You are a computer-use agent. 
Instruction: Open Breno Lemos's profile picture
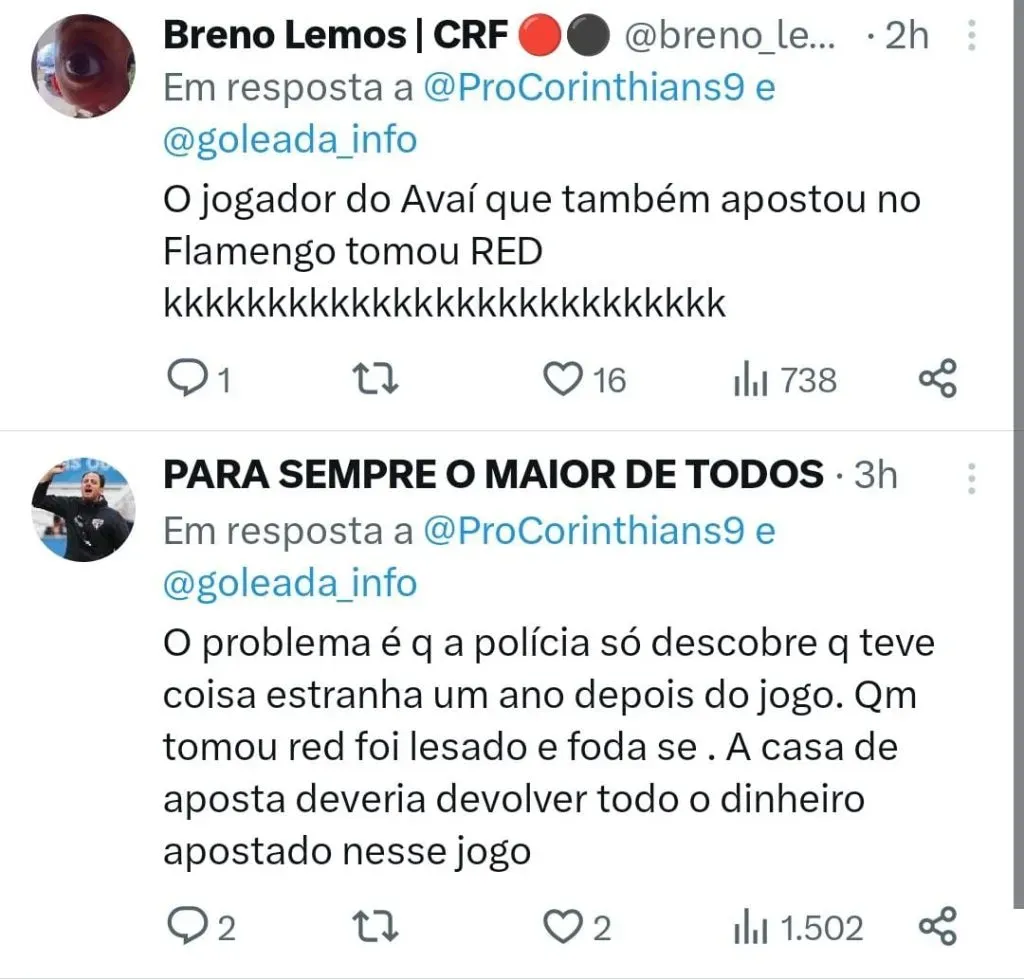[84, 66]
